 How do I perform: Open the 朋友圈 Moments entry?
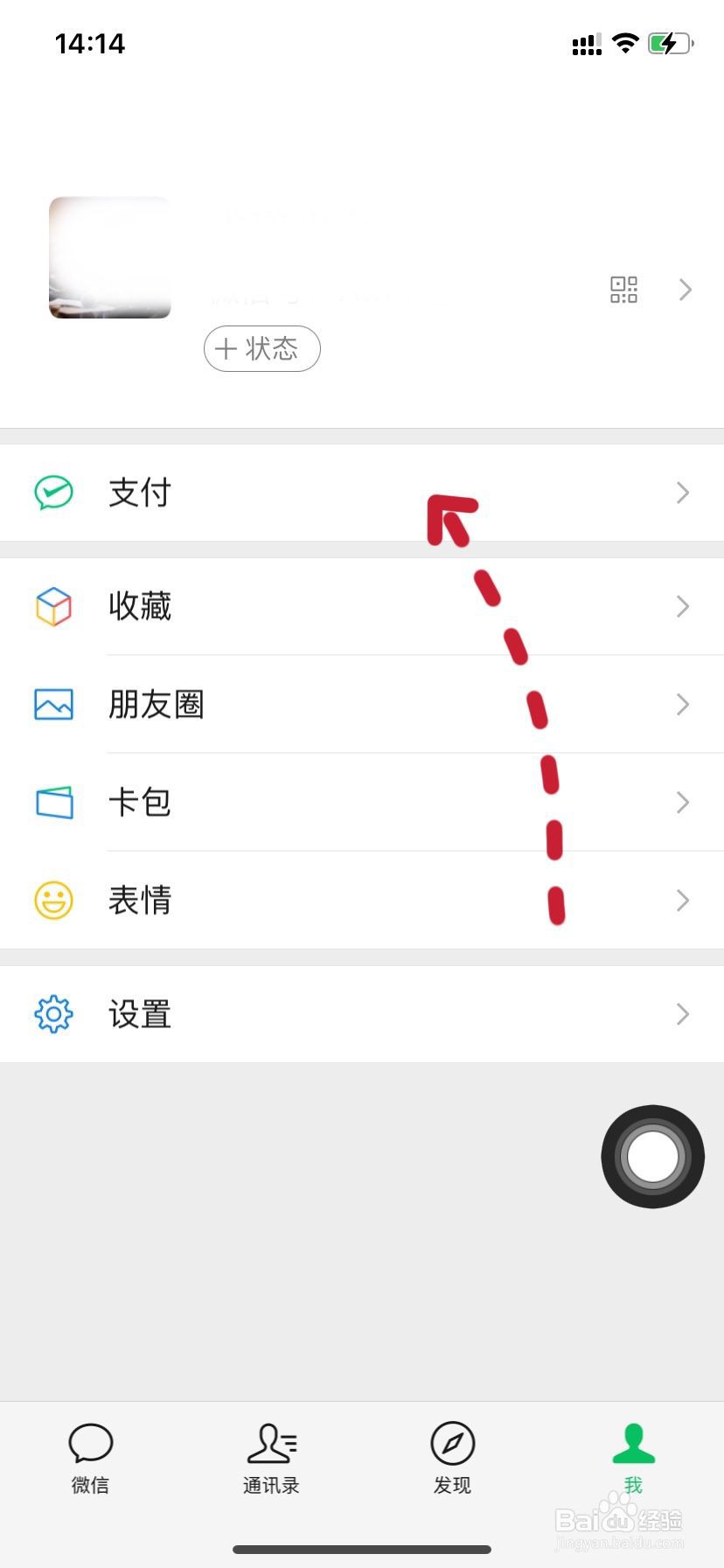(157, 703)
